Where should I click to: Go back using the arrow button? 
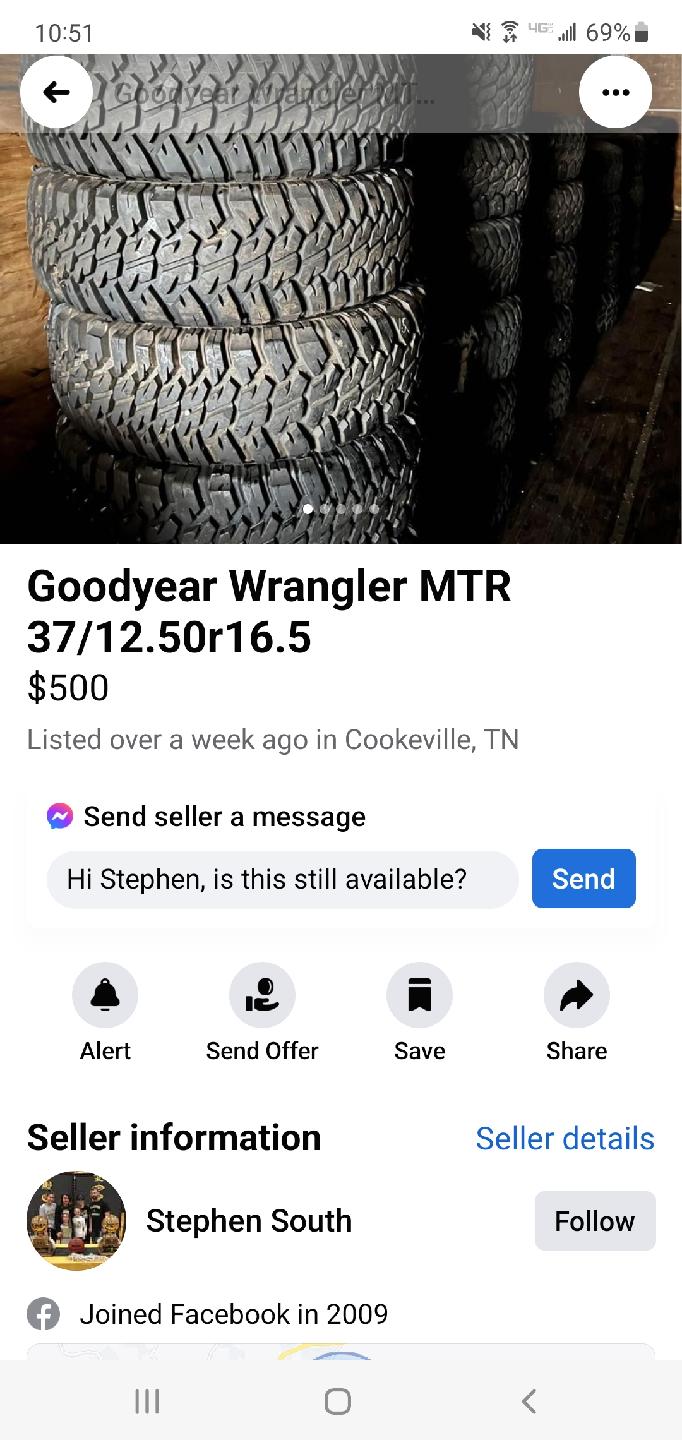57,92
